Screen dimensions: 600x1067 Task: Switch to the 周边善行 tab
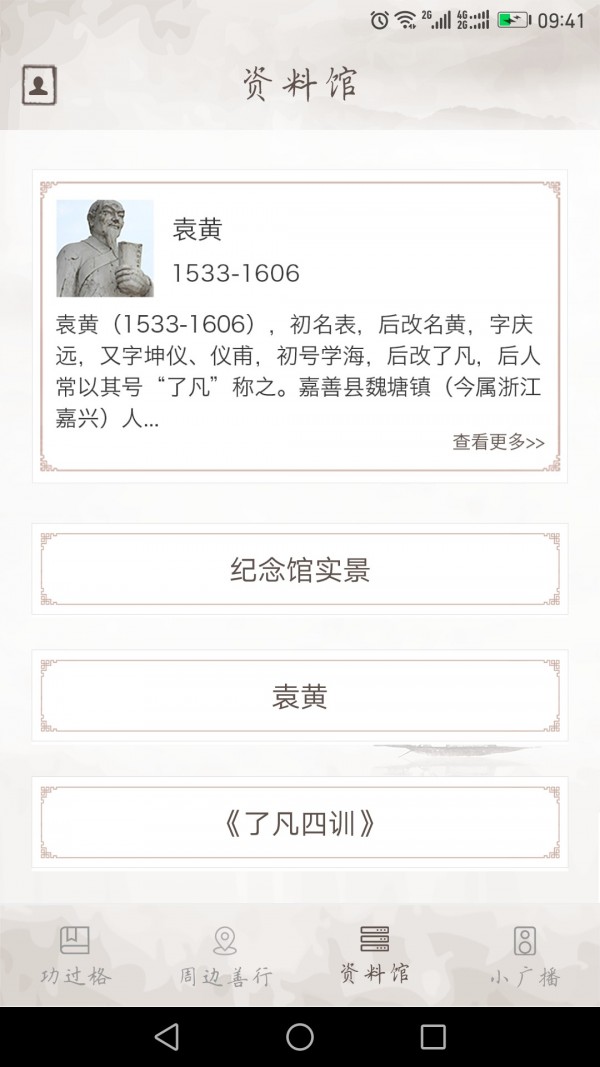tap(225, 955)
